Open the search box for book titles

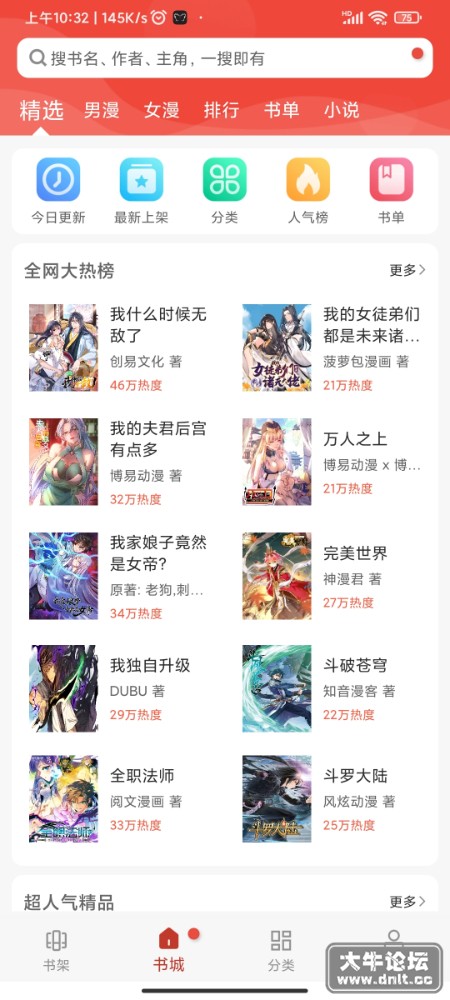point(224,59)
